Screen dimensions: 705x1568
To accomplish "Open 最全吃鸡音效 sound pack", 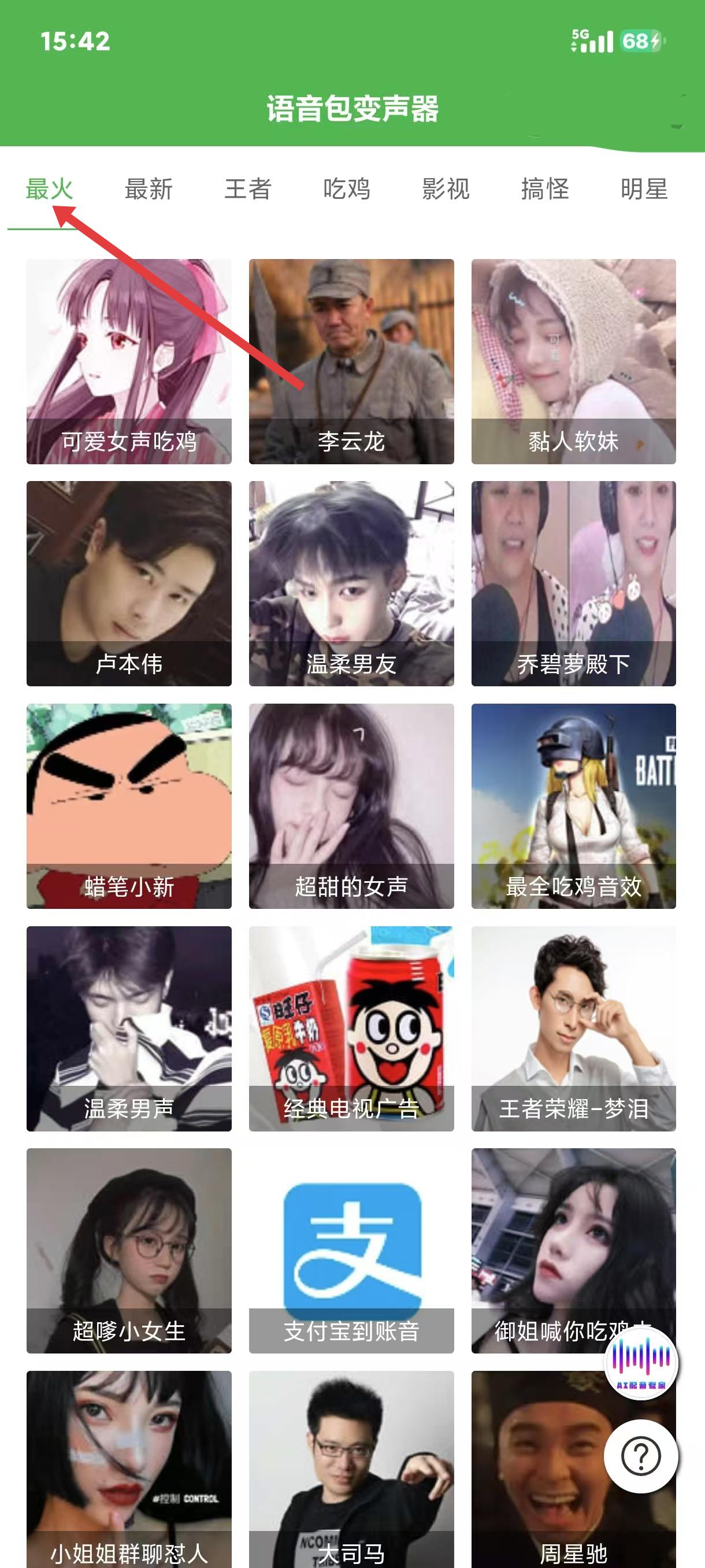I will [574, 807].
